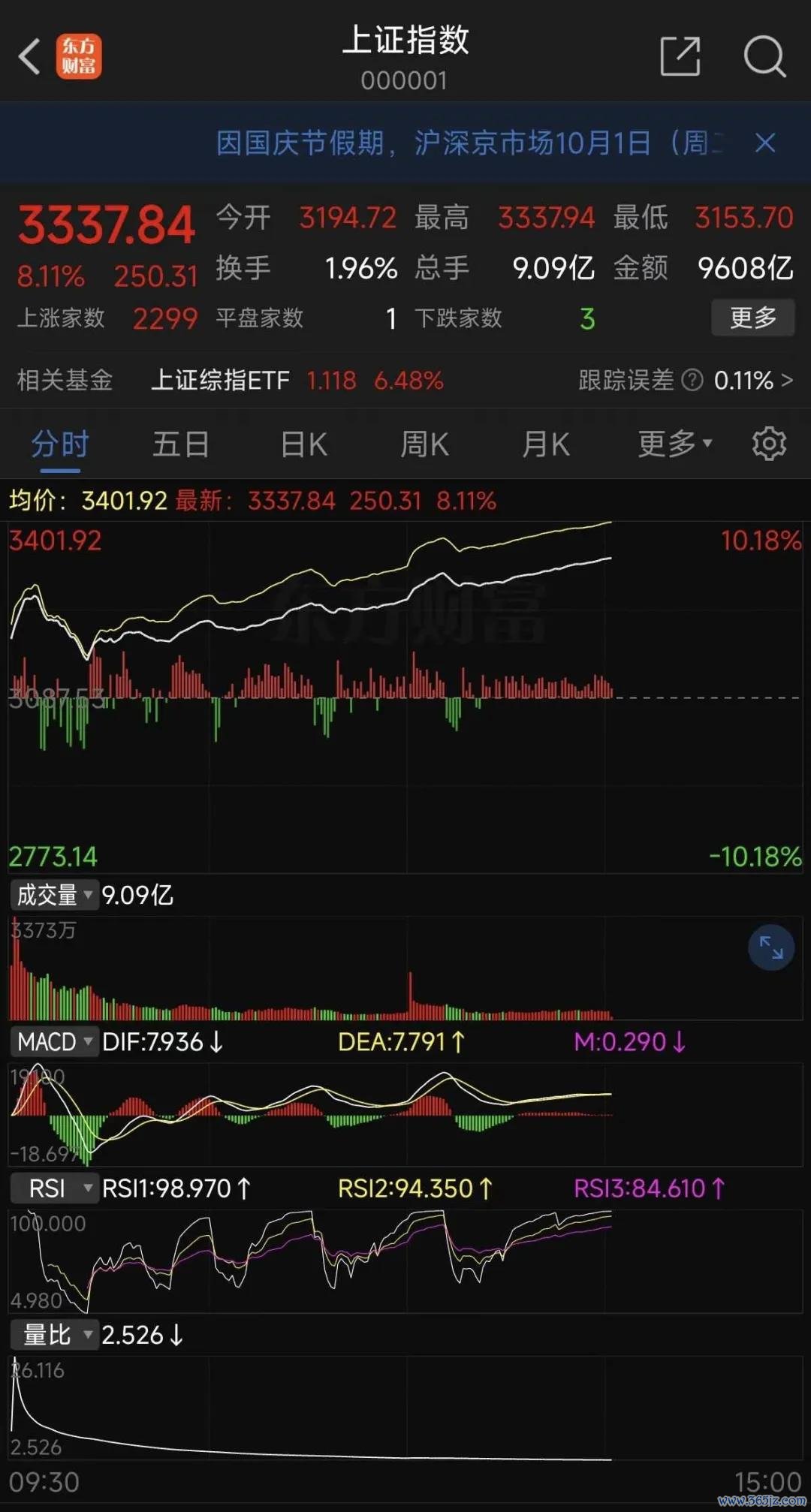Screen dimensions: 811x1512
Task: Change the MACD indicator dropdown
Action: click(55, 1042)
